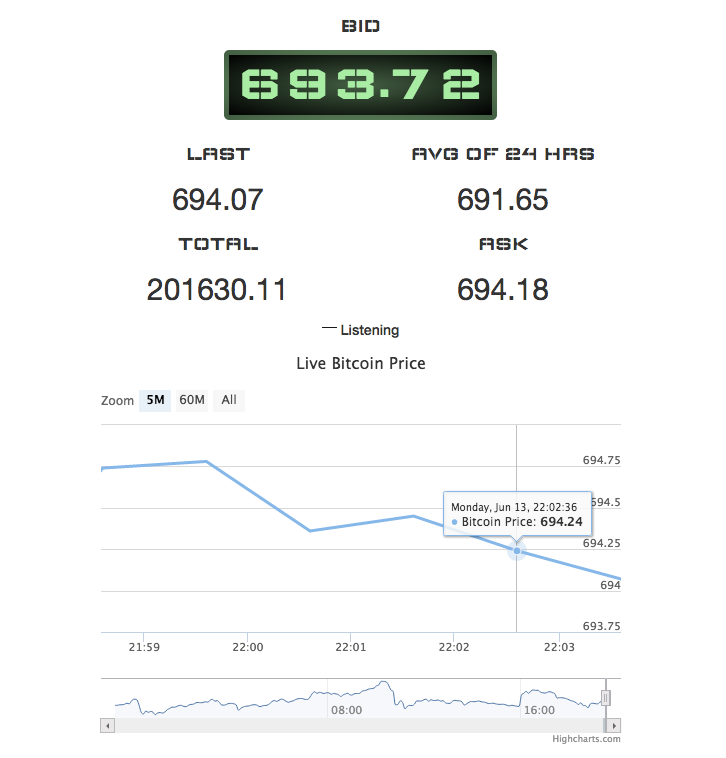Select the 5M zoom range
The width and height of the screenshot is (726, 758).
tap(155, 400)
